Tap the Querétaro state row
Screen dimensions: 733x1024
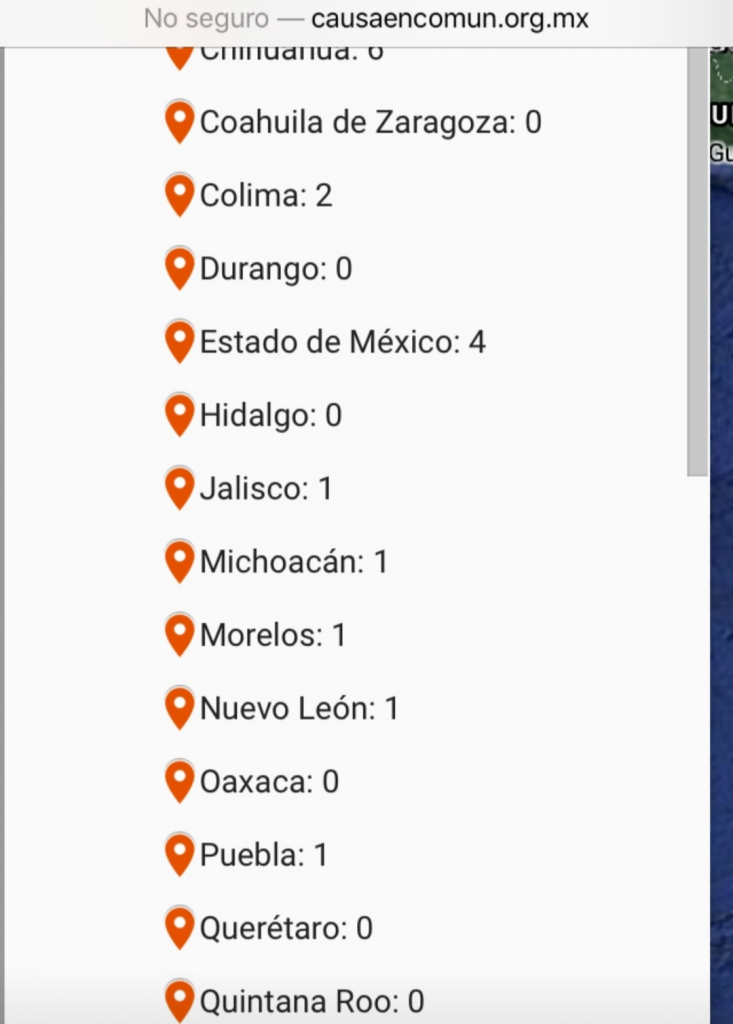click(x=285, y=929)
